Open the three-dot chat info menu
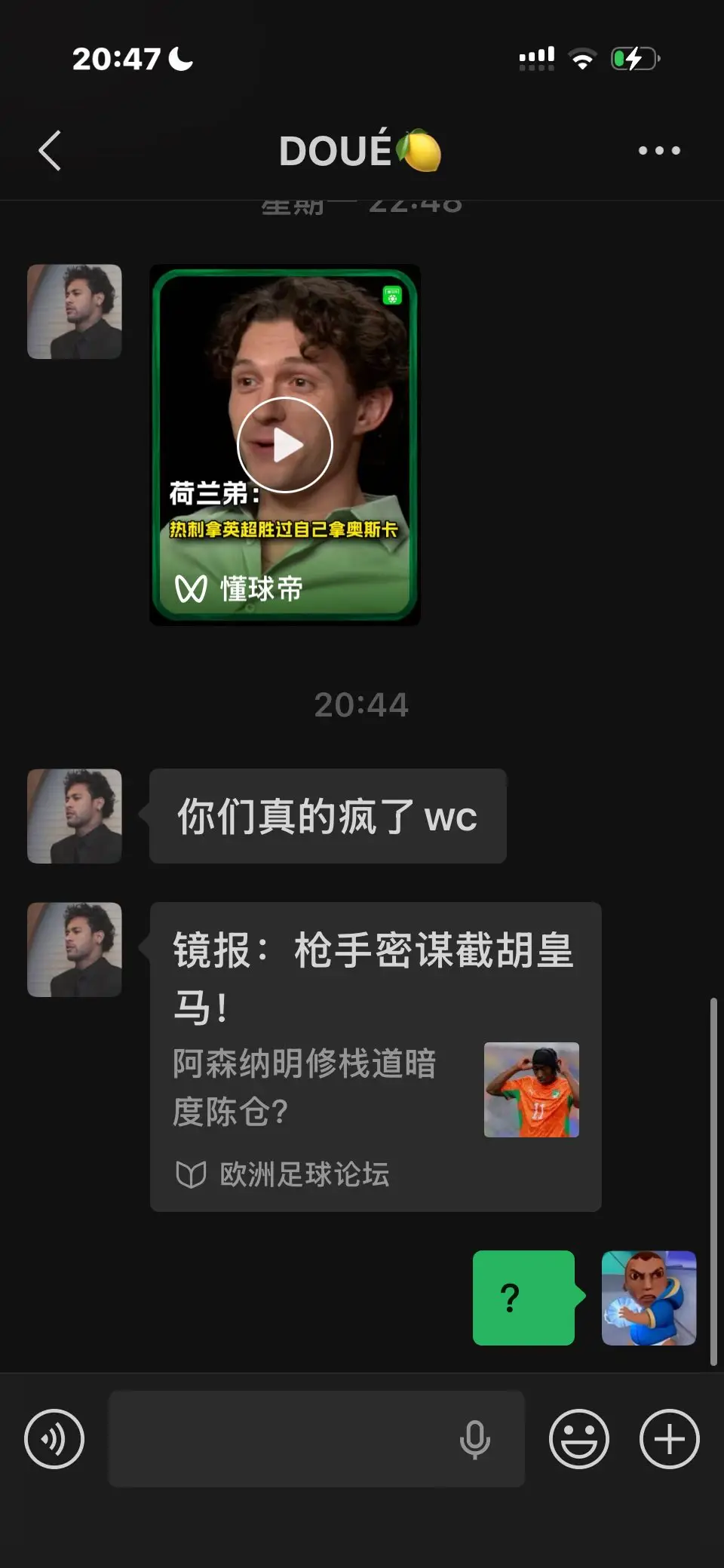This screenshot has height=1568, width=724. (659, 151)
